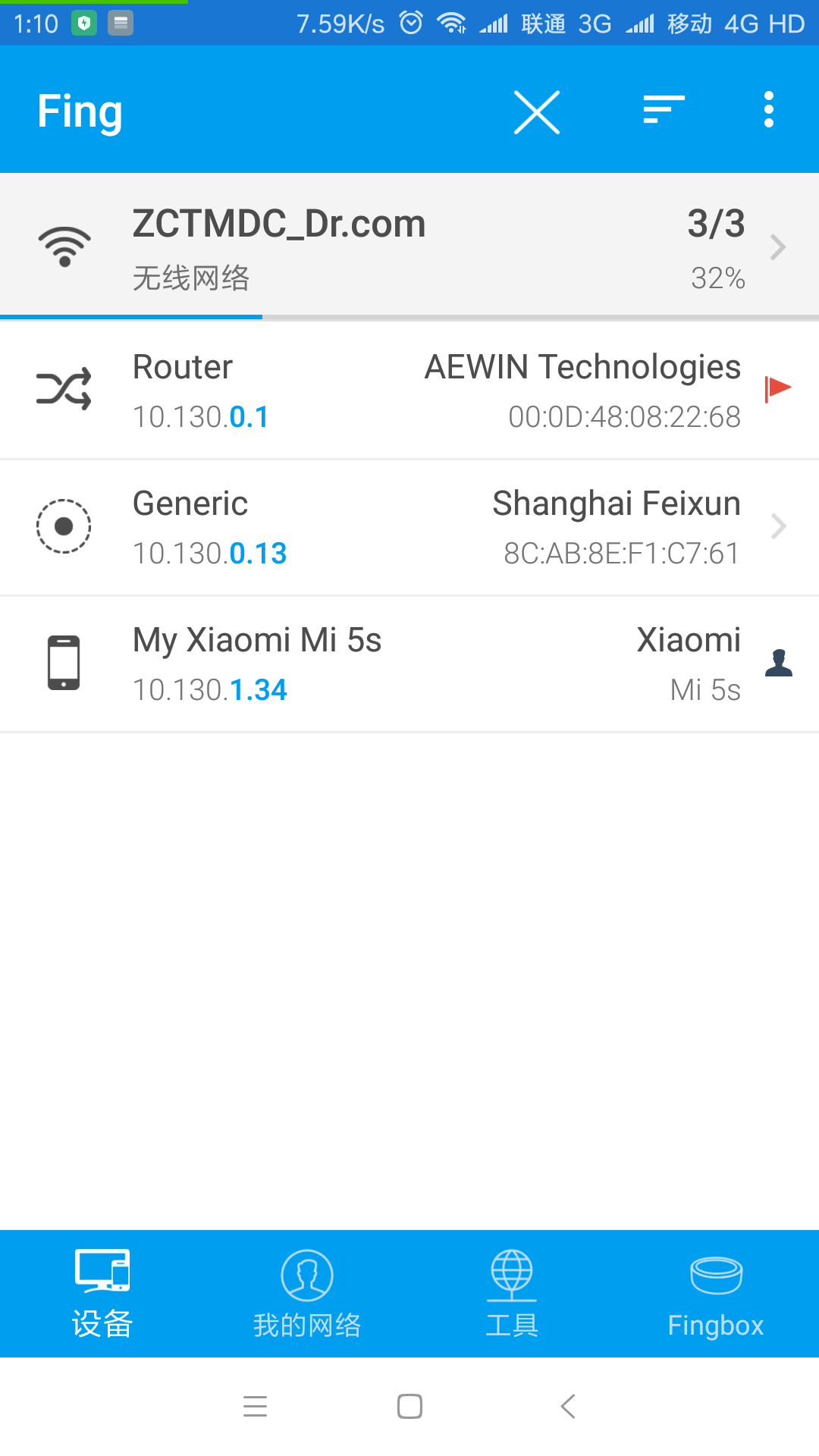Switch to the 我的网络 tab
This screenshot has width=819, height=1456.
307,1294
